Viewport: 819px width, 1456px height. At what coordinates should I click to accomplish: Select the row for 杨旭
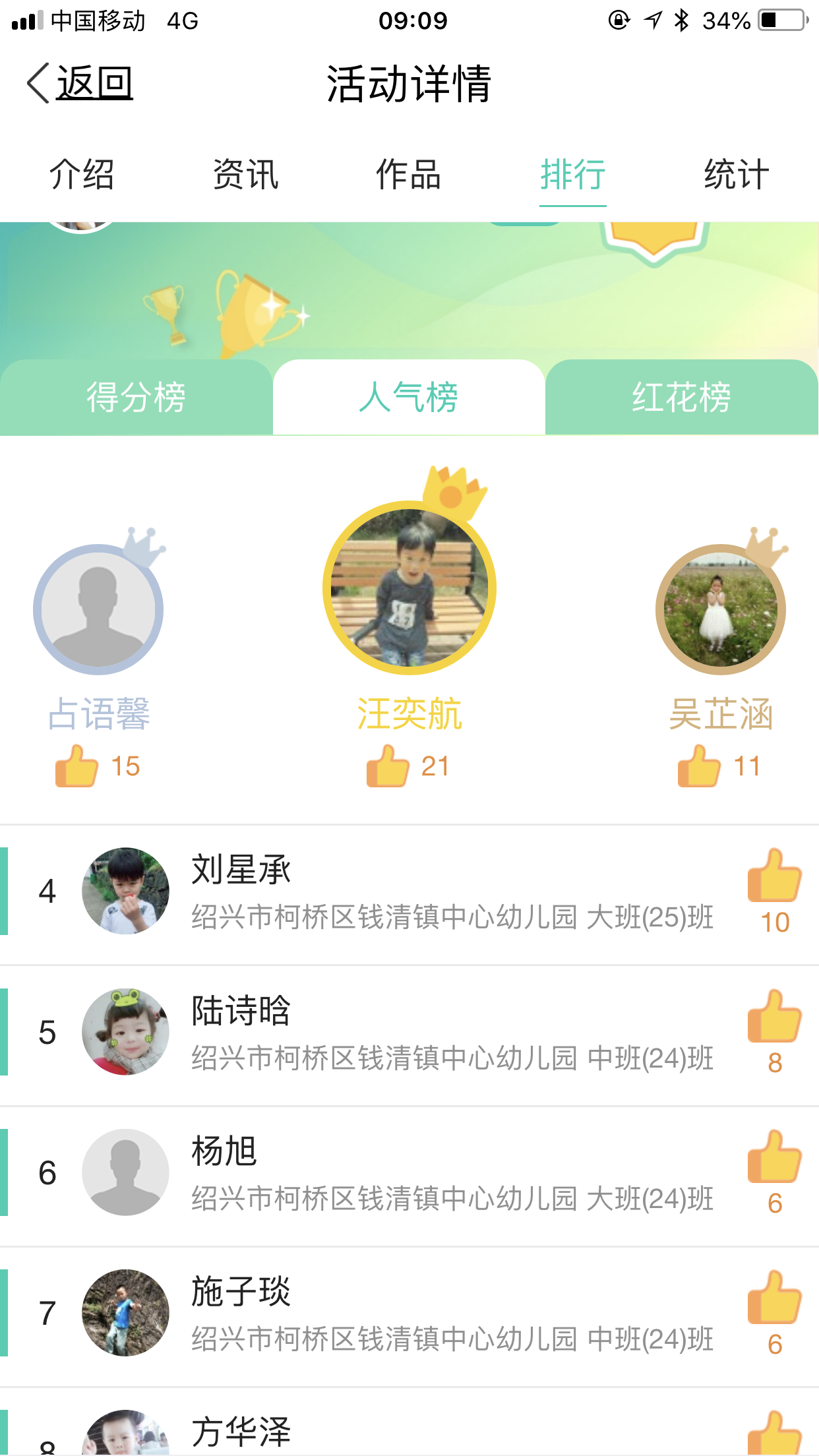pyautogui.click(x=409, y=1172)
